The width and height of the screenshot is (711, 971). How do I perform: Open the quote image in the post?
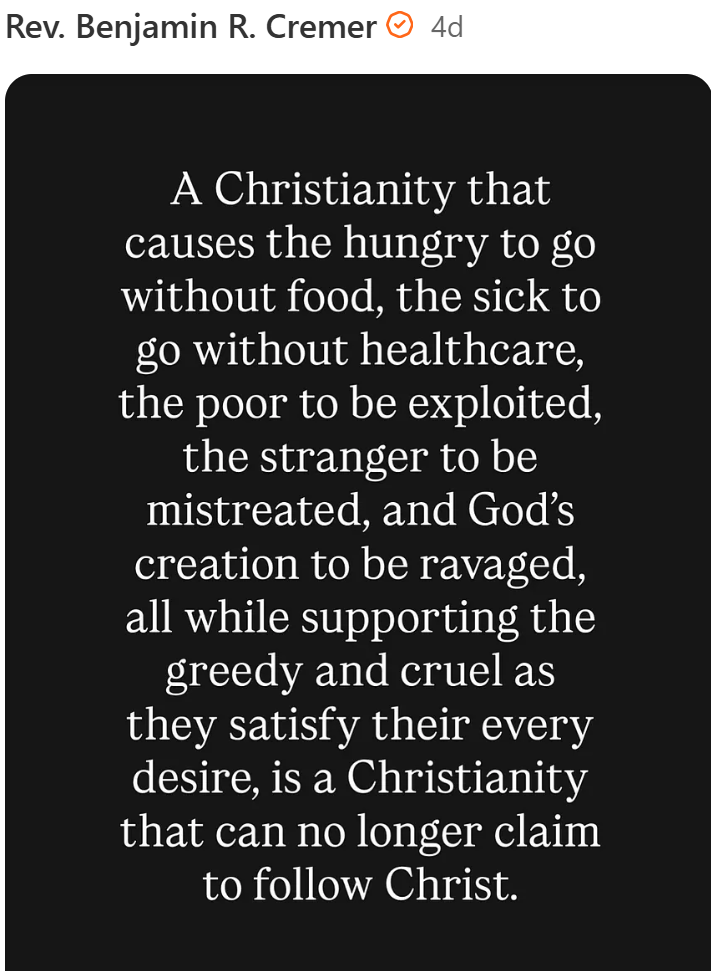[357, 530]
